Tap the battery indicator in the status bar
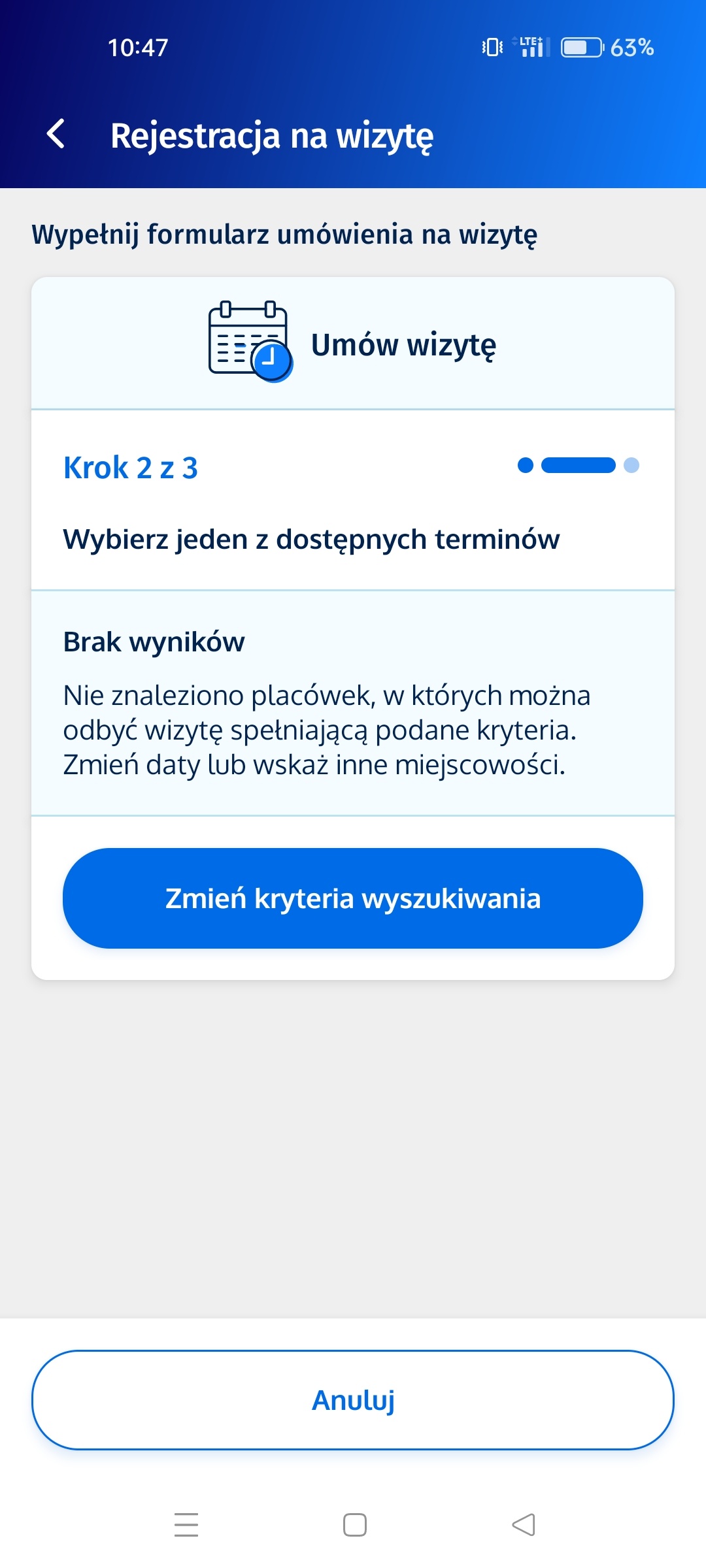The height and width of the screenshot is (1568, 706). tap(582, 47)
